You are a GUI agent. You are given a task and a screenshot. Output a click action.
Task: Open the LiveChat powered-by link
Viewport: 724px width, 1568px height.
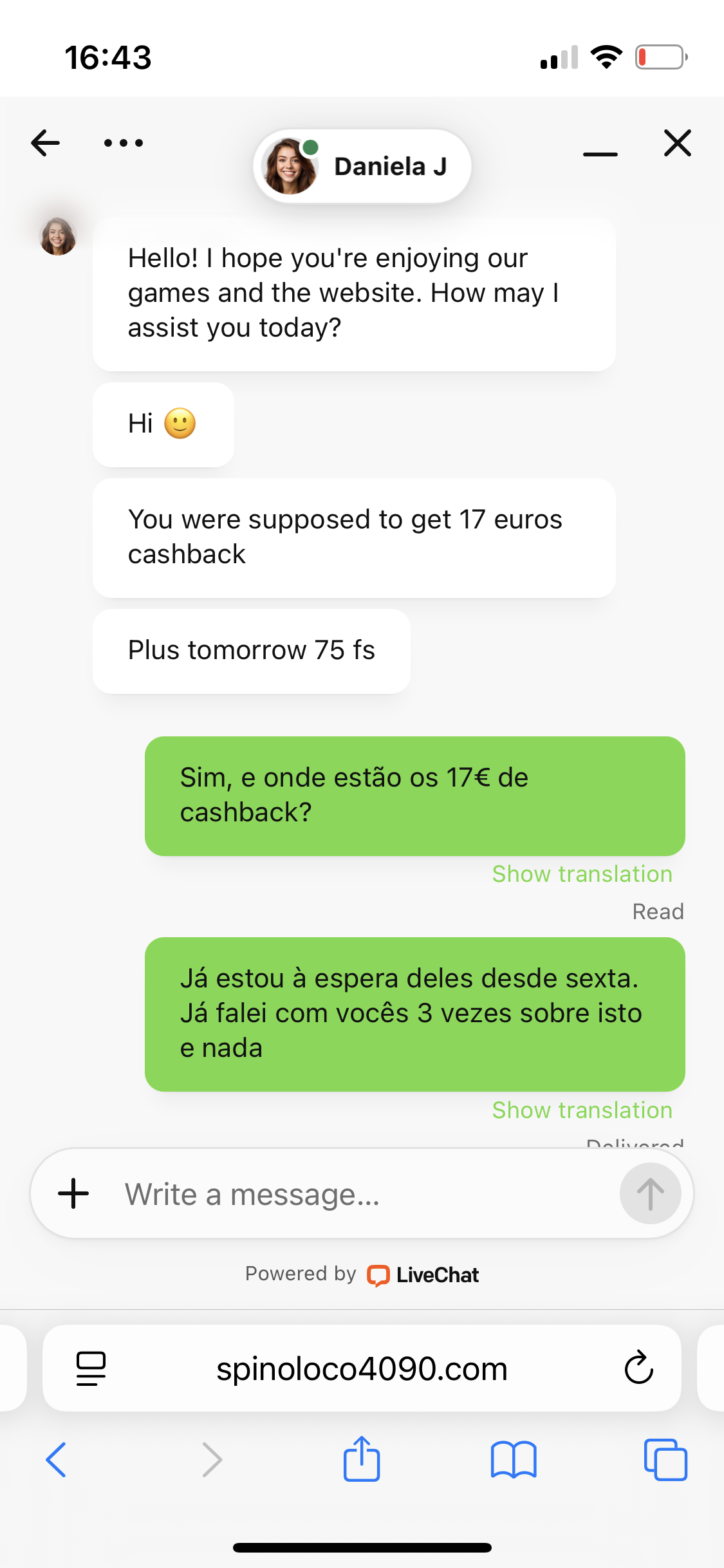click(423, 1274)
